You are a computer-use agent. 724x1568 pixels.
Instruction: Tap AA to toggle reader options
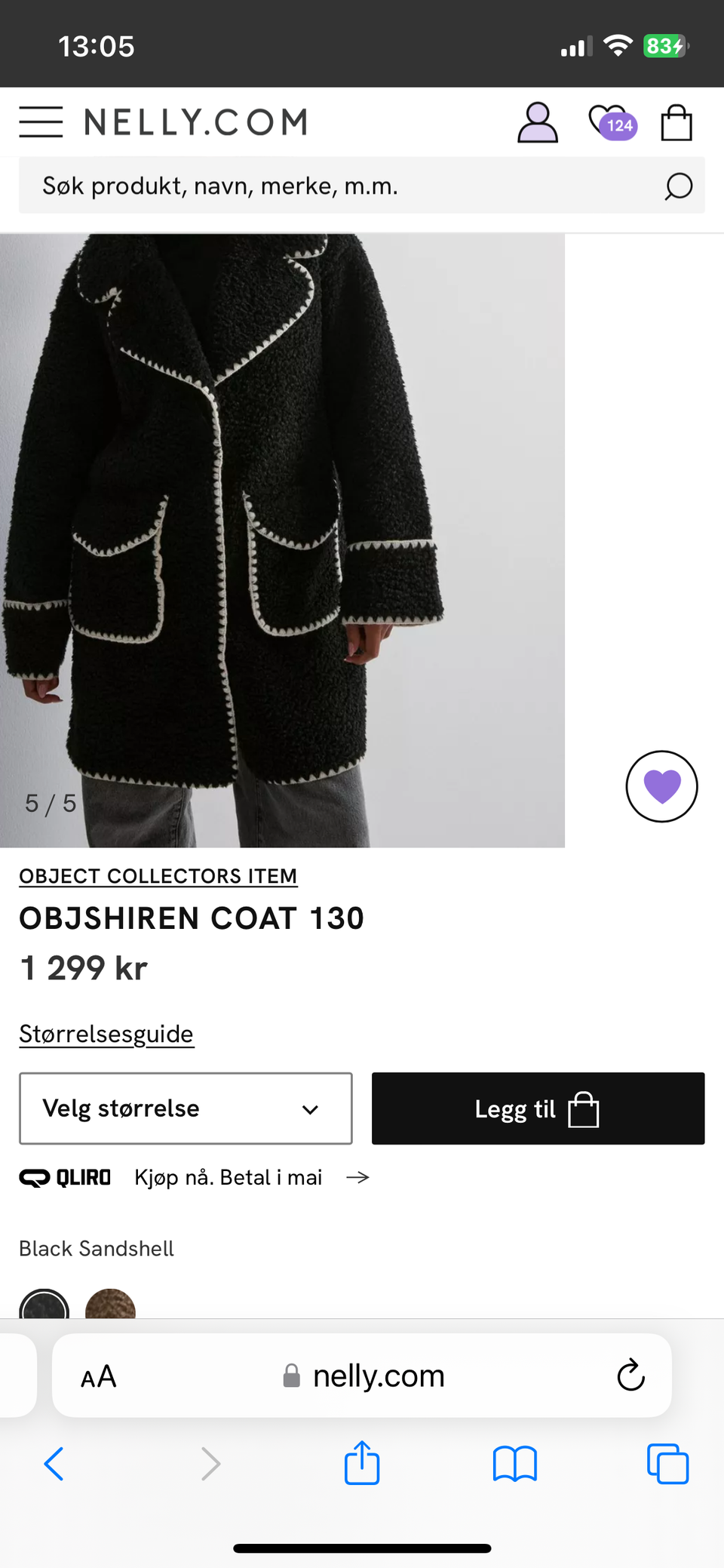coord(99,1375)
